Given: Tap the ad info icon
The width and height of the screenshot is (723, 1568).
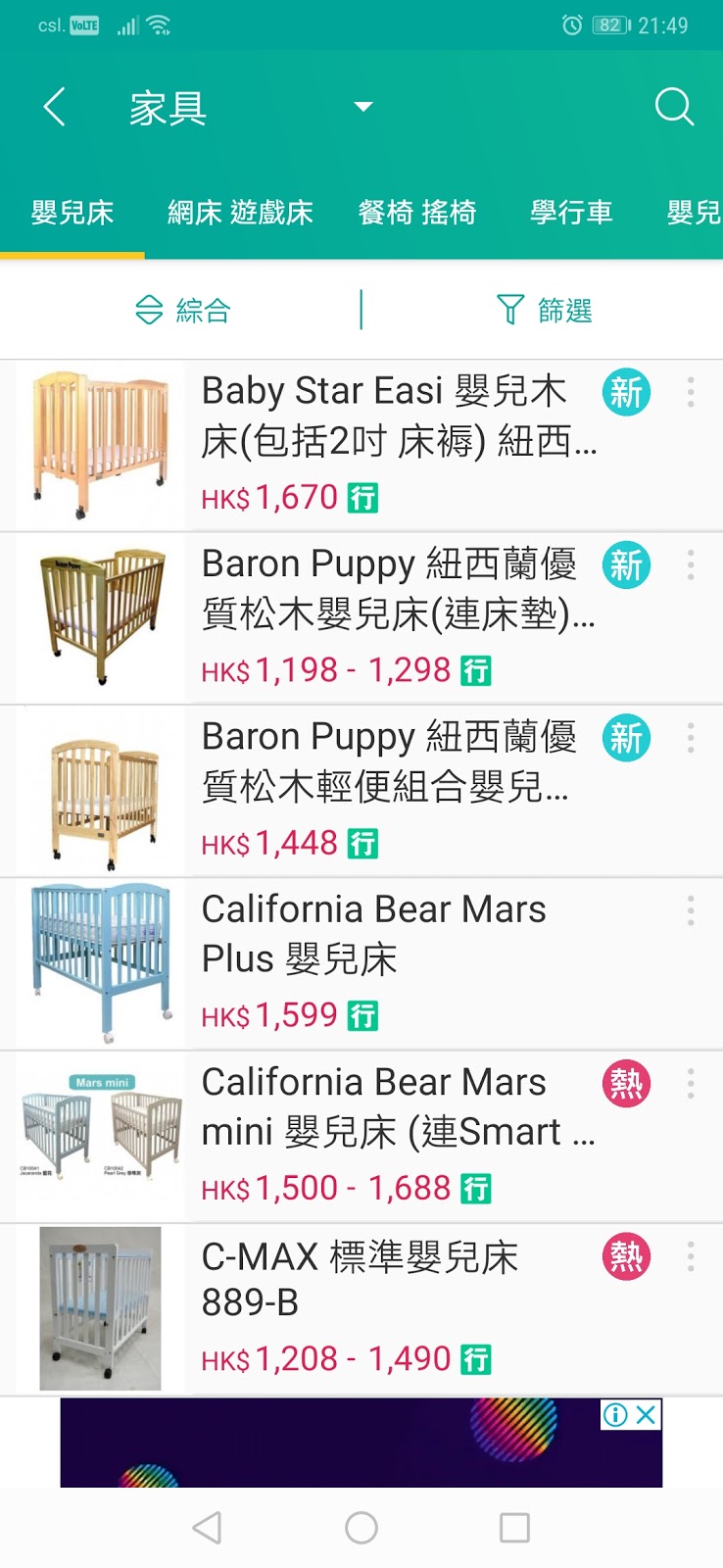Looking at the screenshot, I should pyautogui.click(x=615, y=1414).
